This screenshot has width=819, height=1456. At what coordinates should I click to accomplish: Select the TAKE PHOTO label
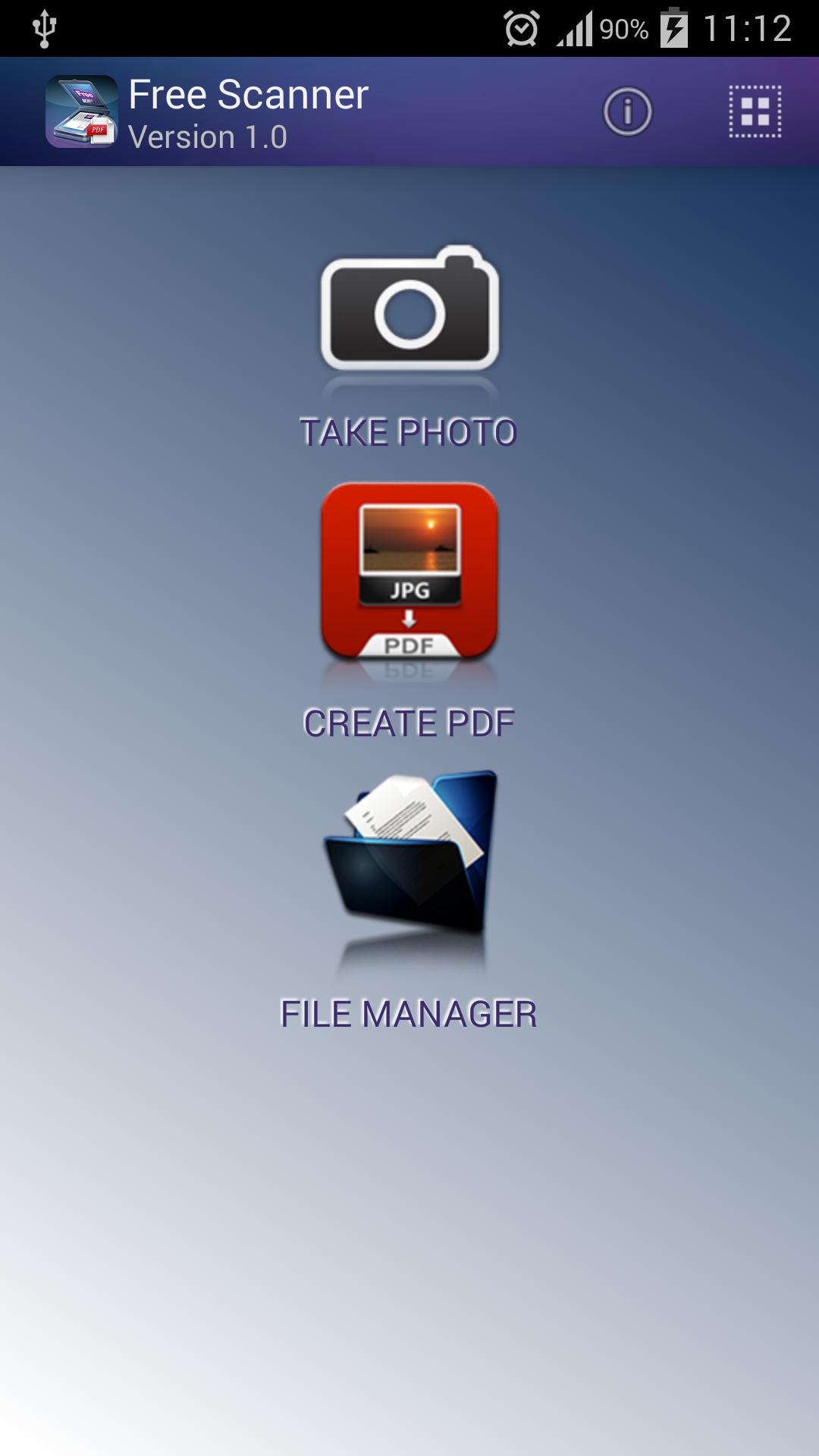tap(409, 432)
